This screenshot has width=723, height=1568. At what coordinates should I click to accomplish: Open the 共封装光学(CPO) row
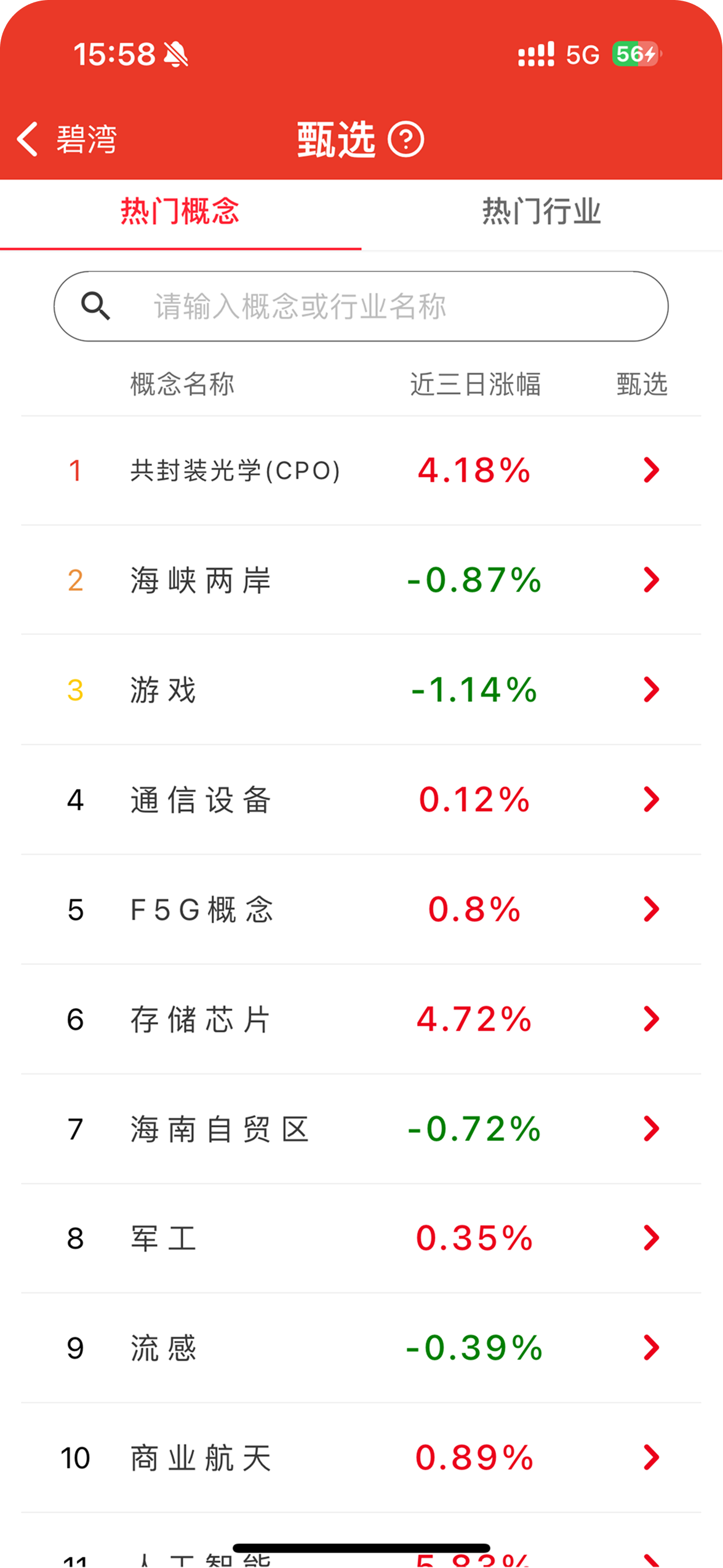[361, 471]
